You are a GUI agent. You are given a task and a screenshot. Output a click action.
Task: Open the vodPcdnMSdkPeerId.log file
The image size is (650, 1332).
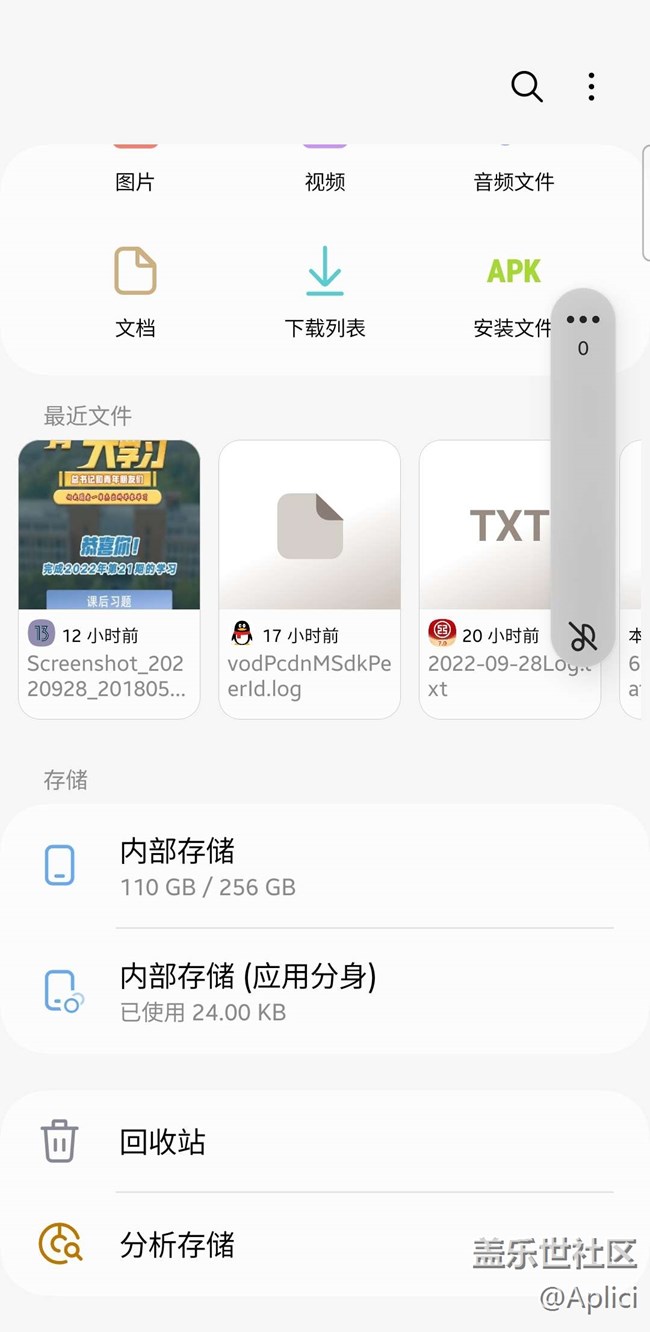tap(309, 578)
